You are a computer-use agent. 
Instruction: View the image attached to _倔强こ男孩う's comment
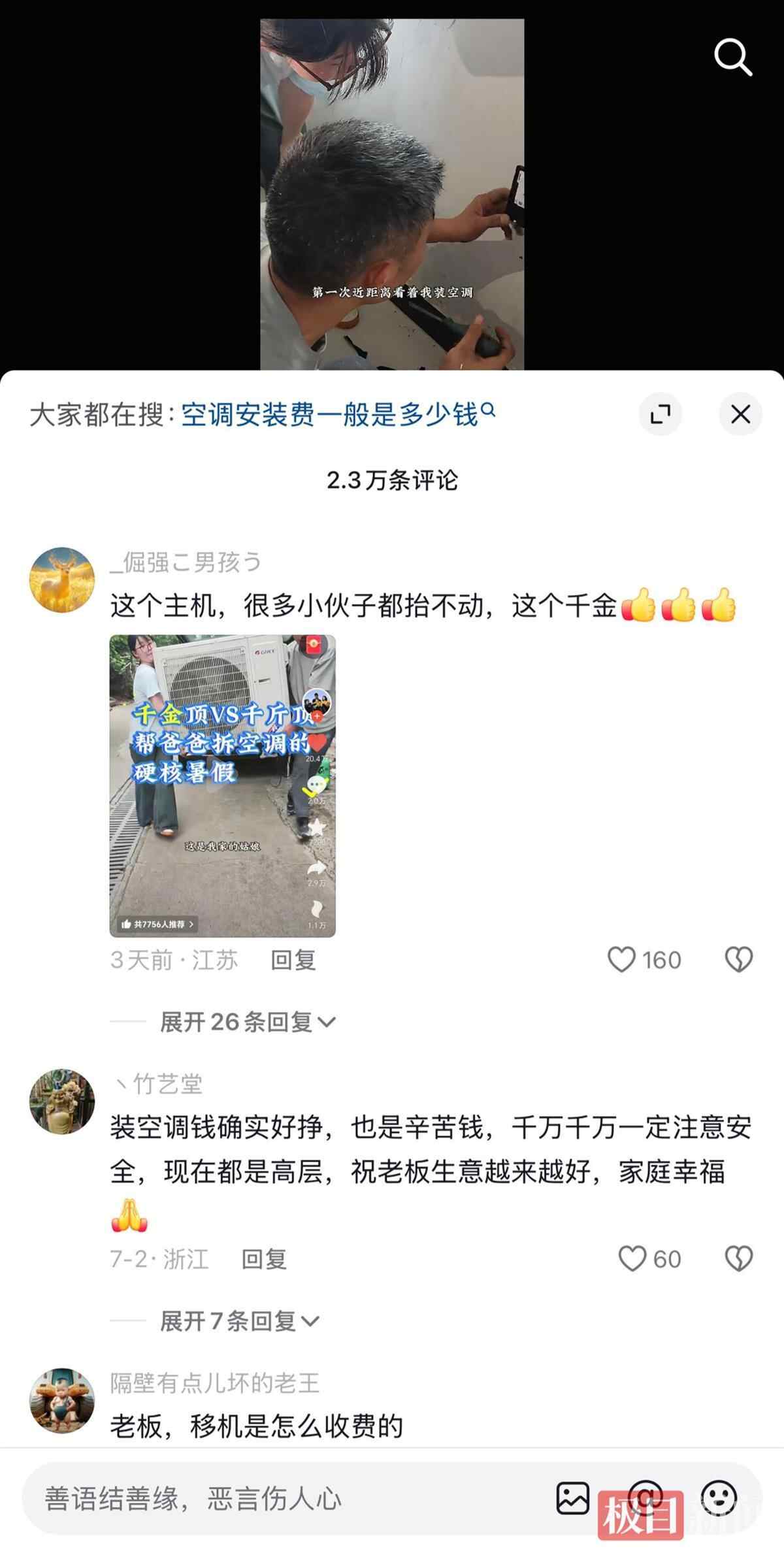click(222, 785)
